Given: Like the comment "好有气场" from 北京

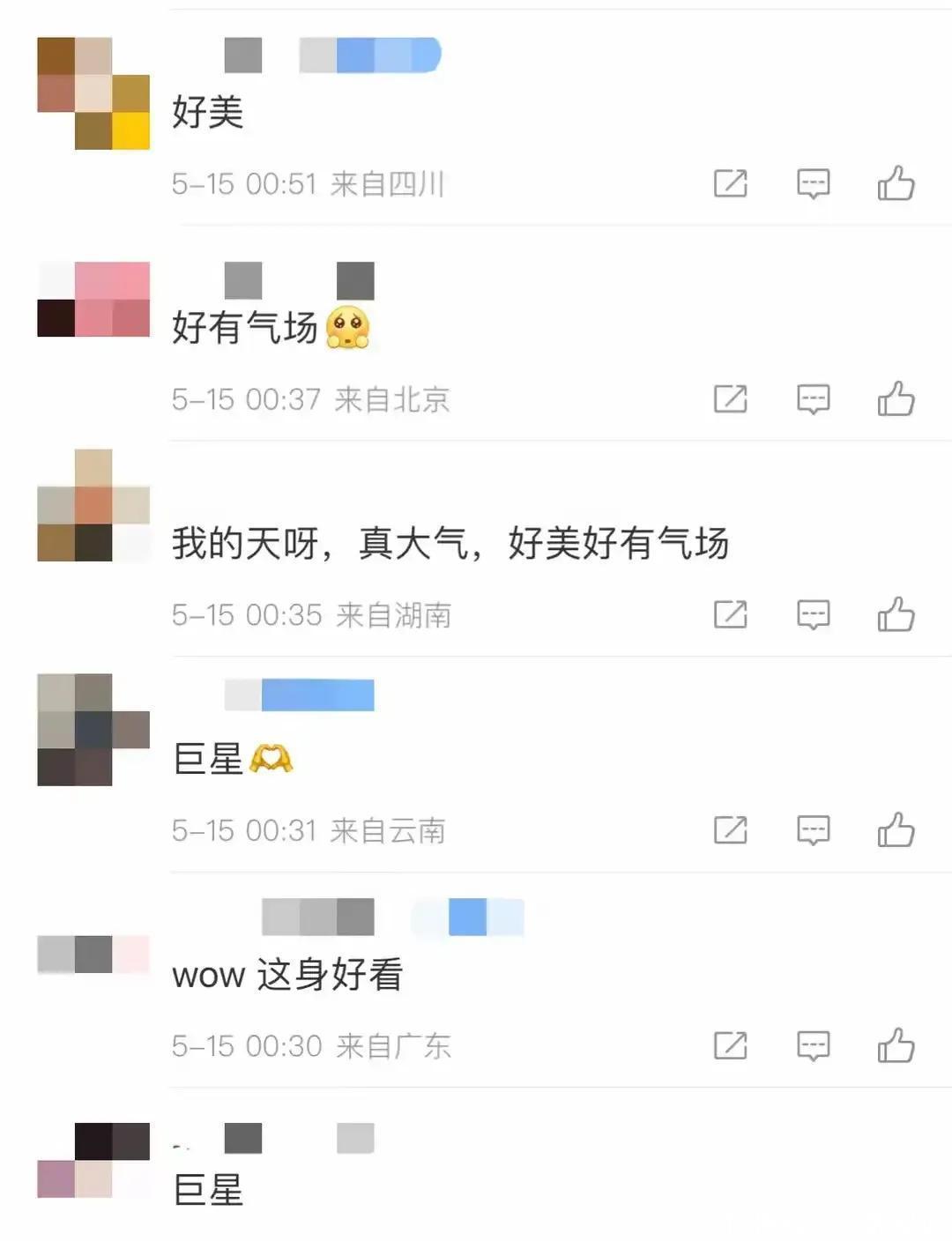Looking at the screenshot, I should pyautogui.click(x=896, y=399).
